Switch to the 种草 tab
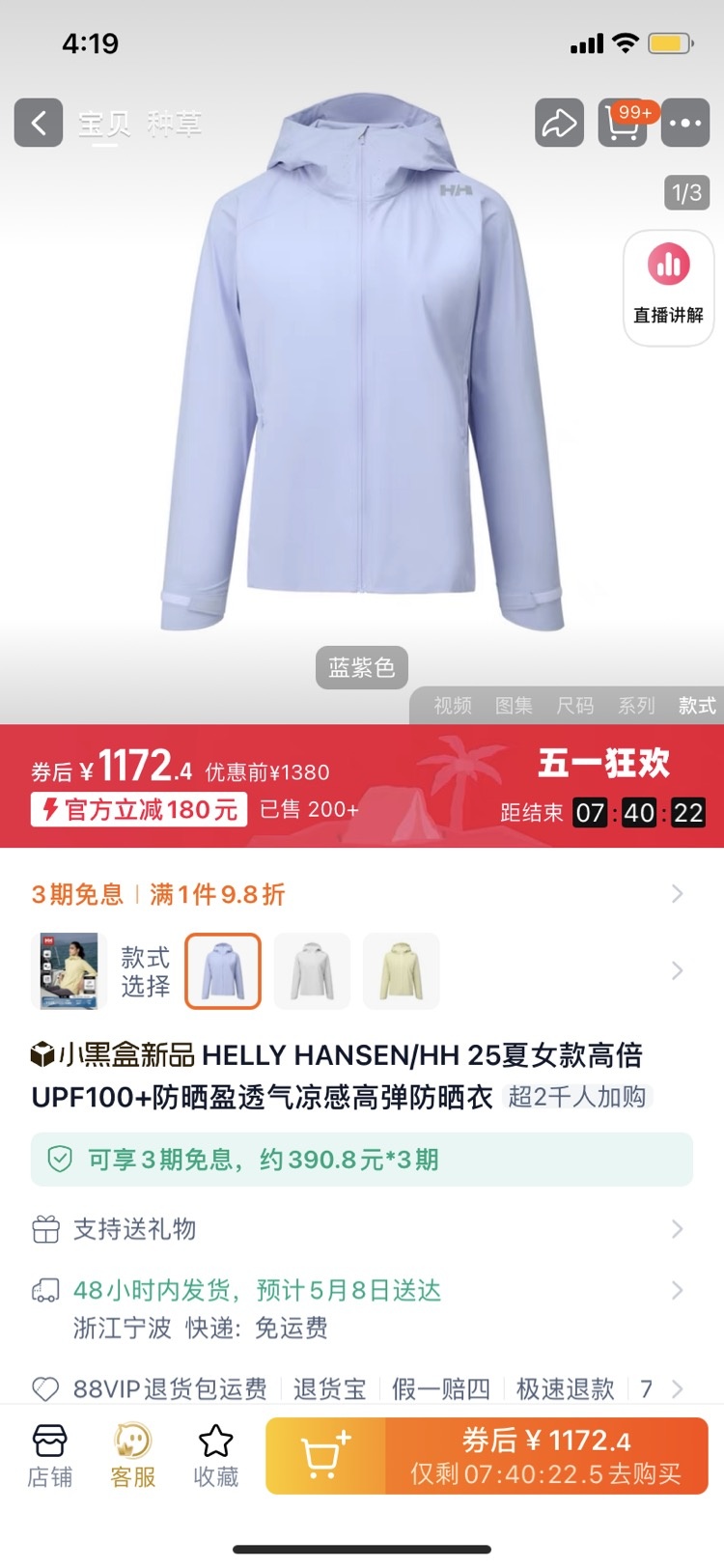The width and height of the screenshot is (724, 1568). [x=175, y=124]
